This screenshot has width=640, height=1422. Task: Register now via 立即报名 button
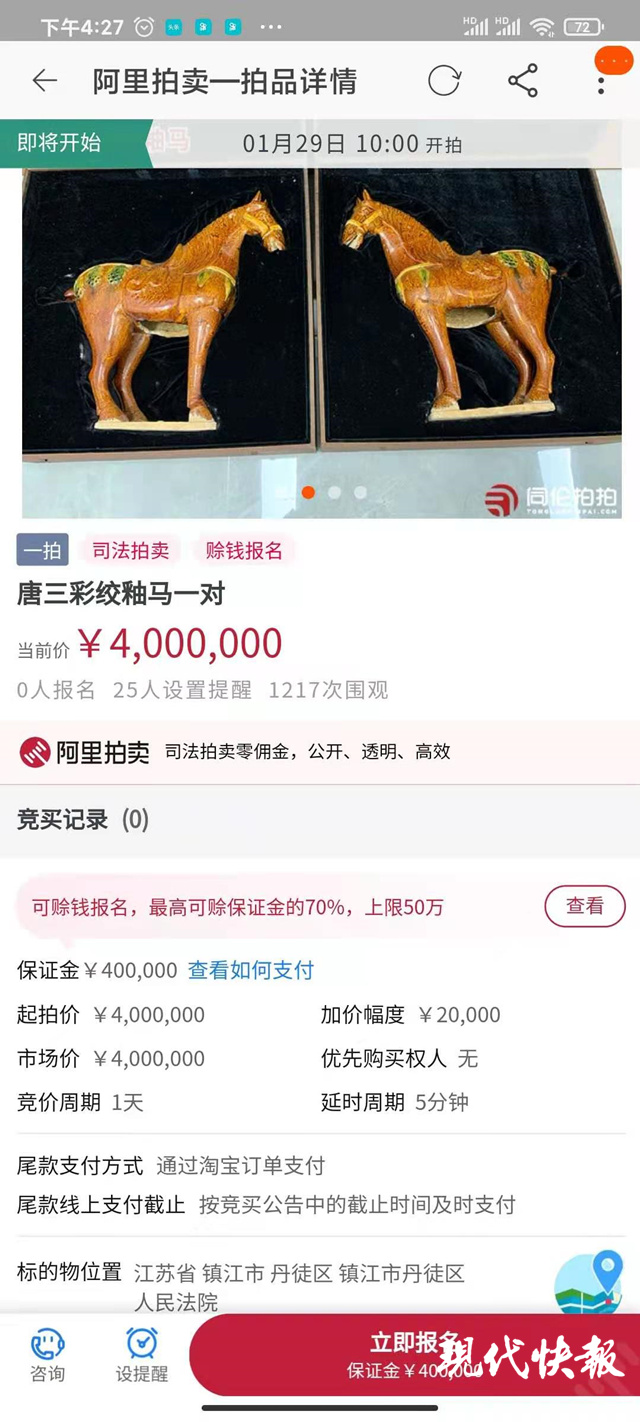414,1355
